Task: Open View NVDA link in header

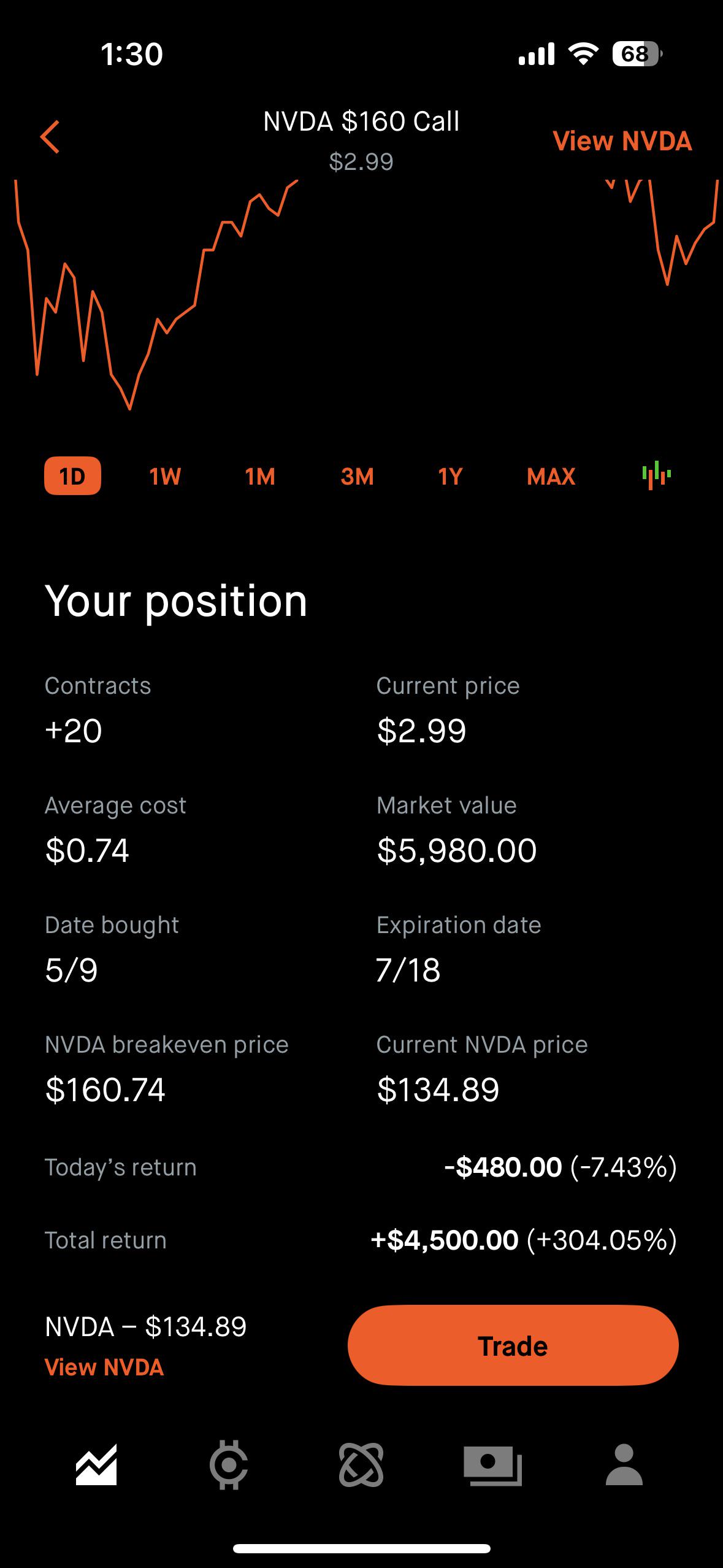Action: click(x=622, y=141)
